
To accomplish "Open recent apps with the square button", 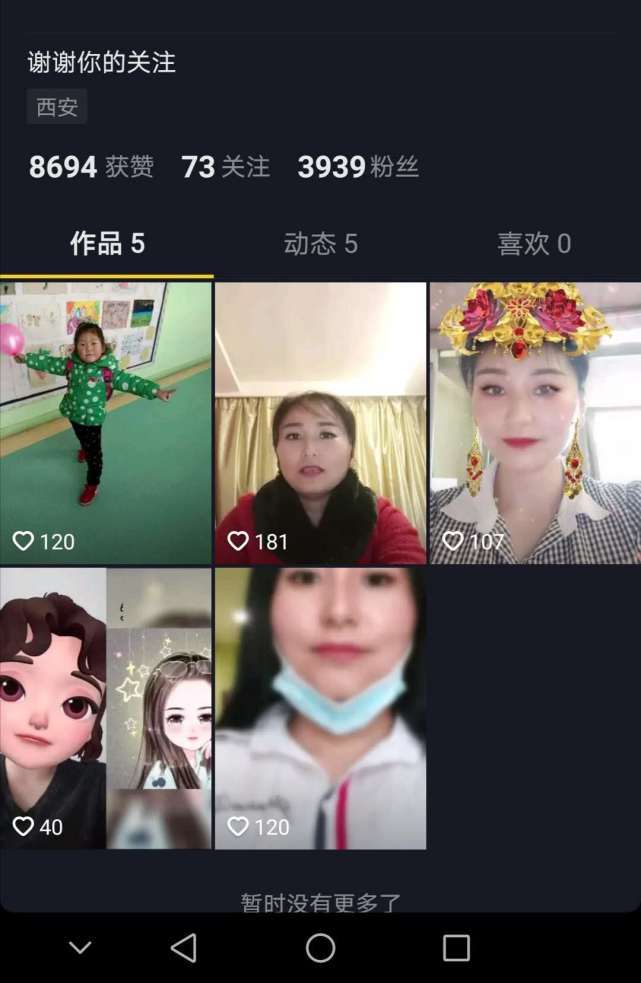I will click(x=456, y=947).
